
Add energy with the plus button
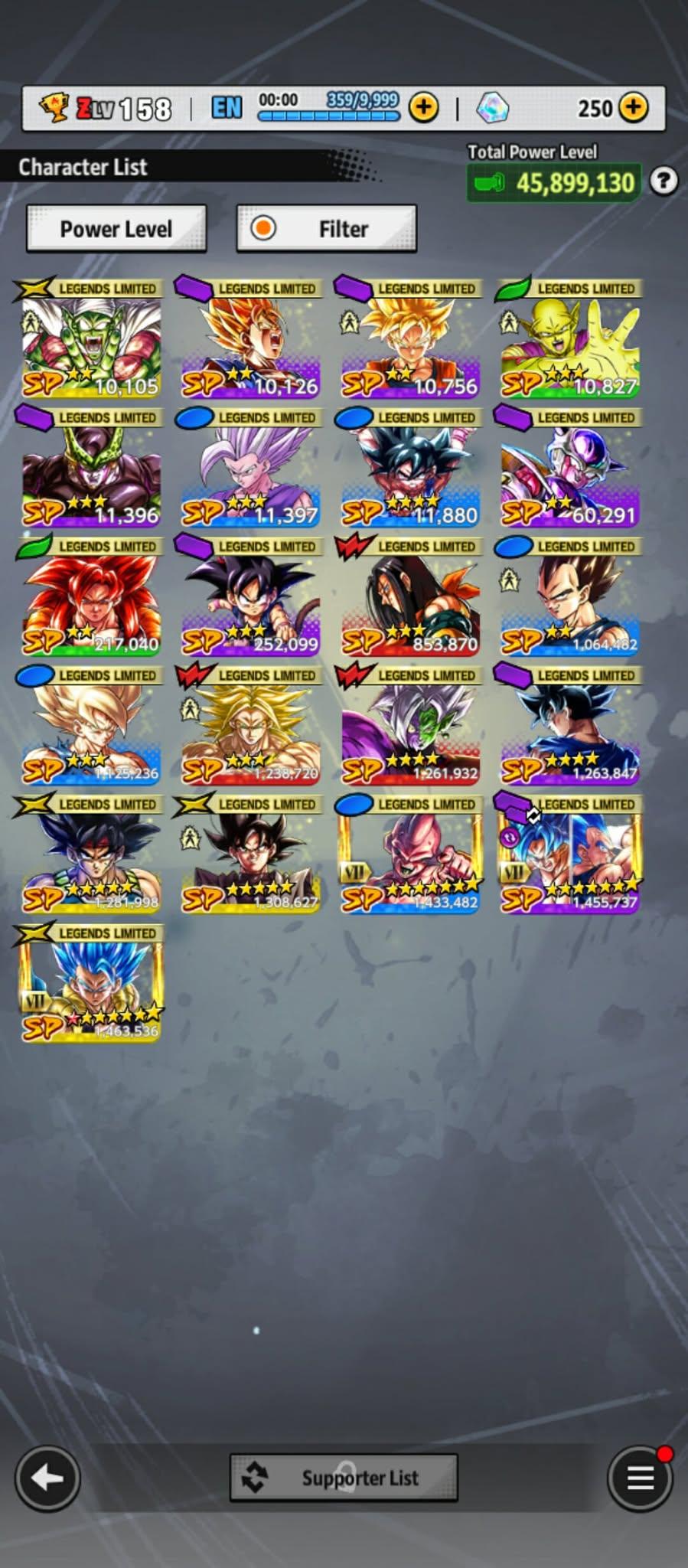point(423,108)
